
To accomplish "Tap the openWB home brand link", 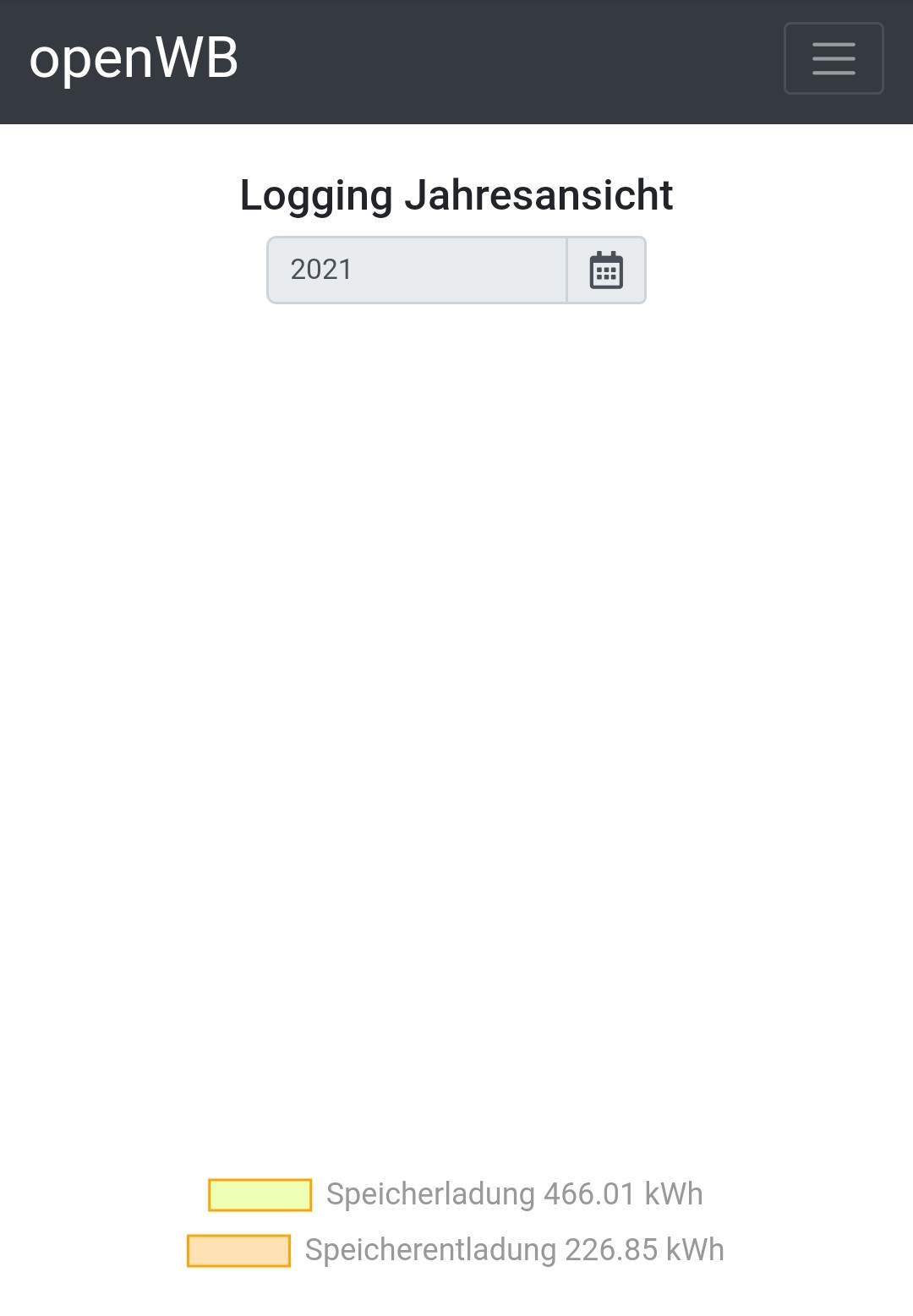I will (x=134, y=58).
